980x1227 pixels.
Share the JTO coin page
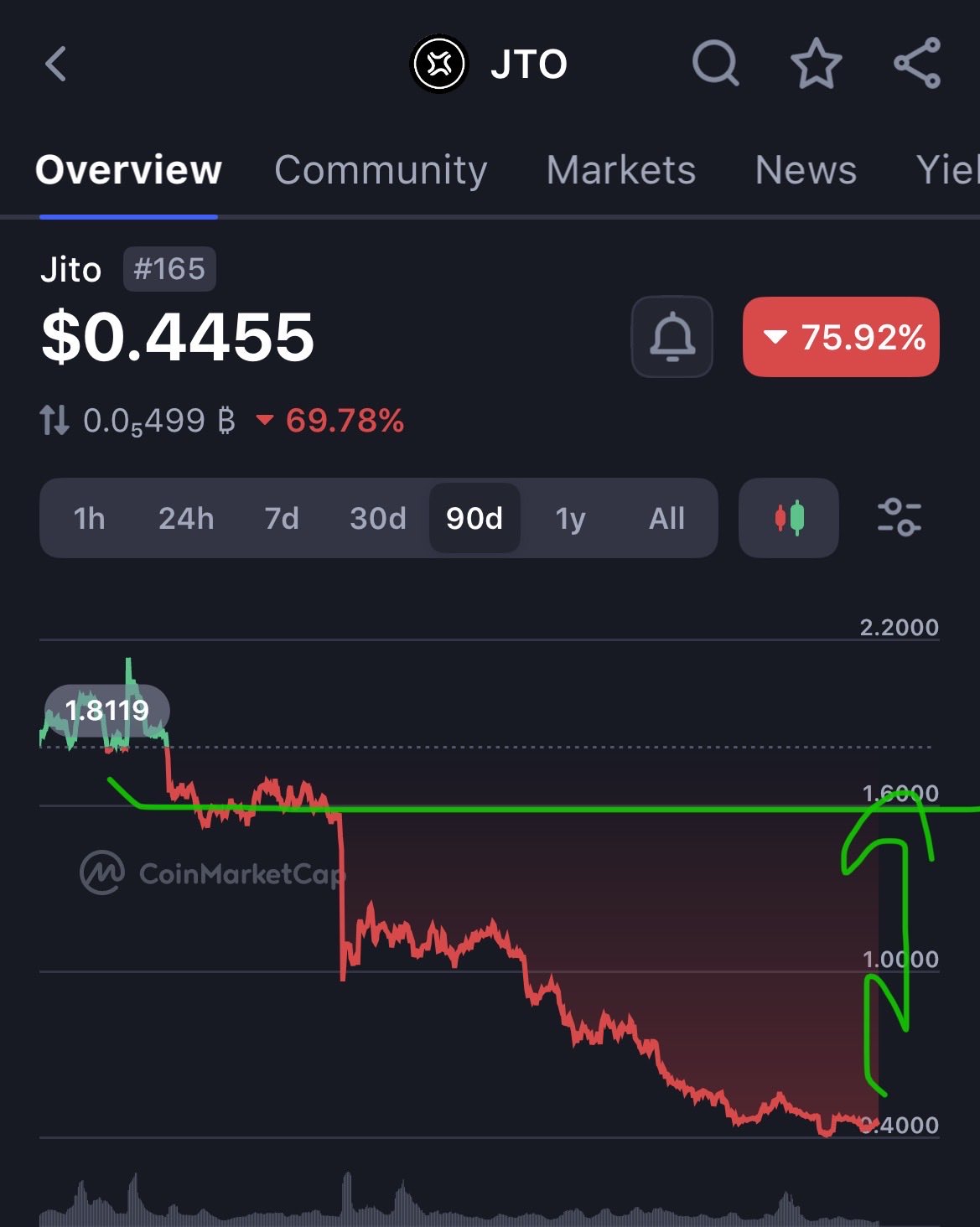(917, 64)
